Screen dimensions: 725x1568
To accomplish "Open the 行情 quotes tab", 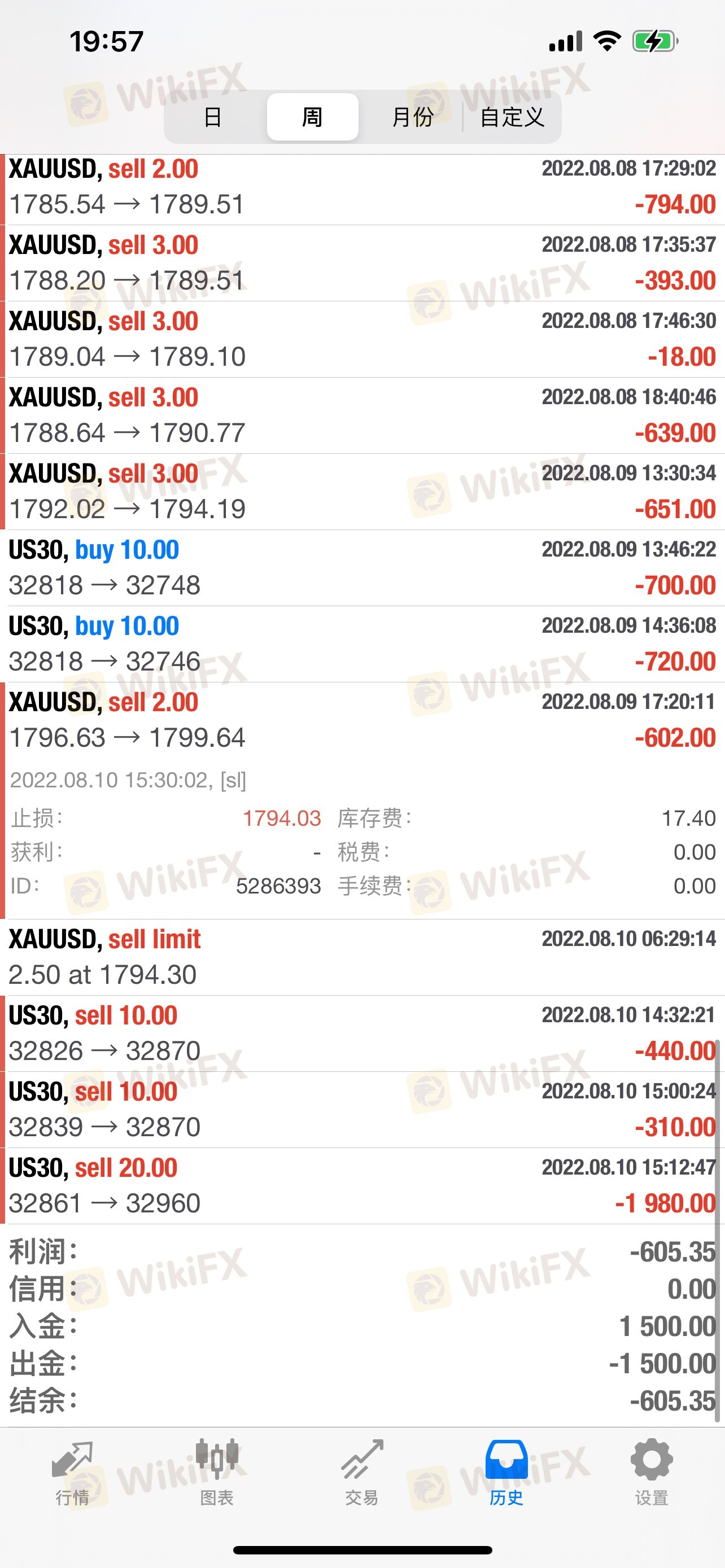I will click(x=72, y=1473).
